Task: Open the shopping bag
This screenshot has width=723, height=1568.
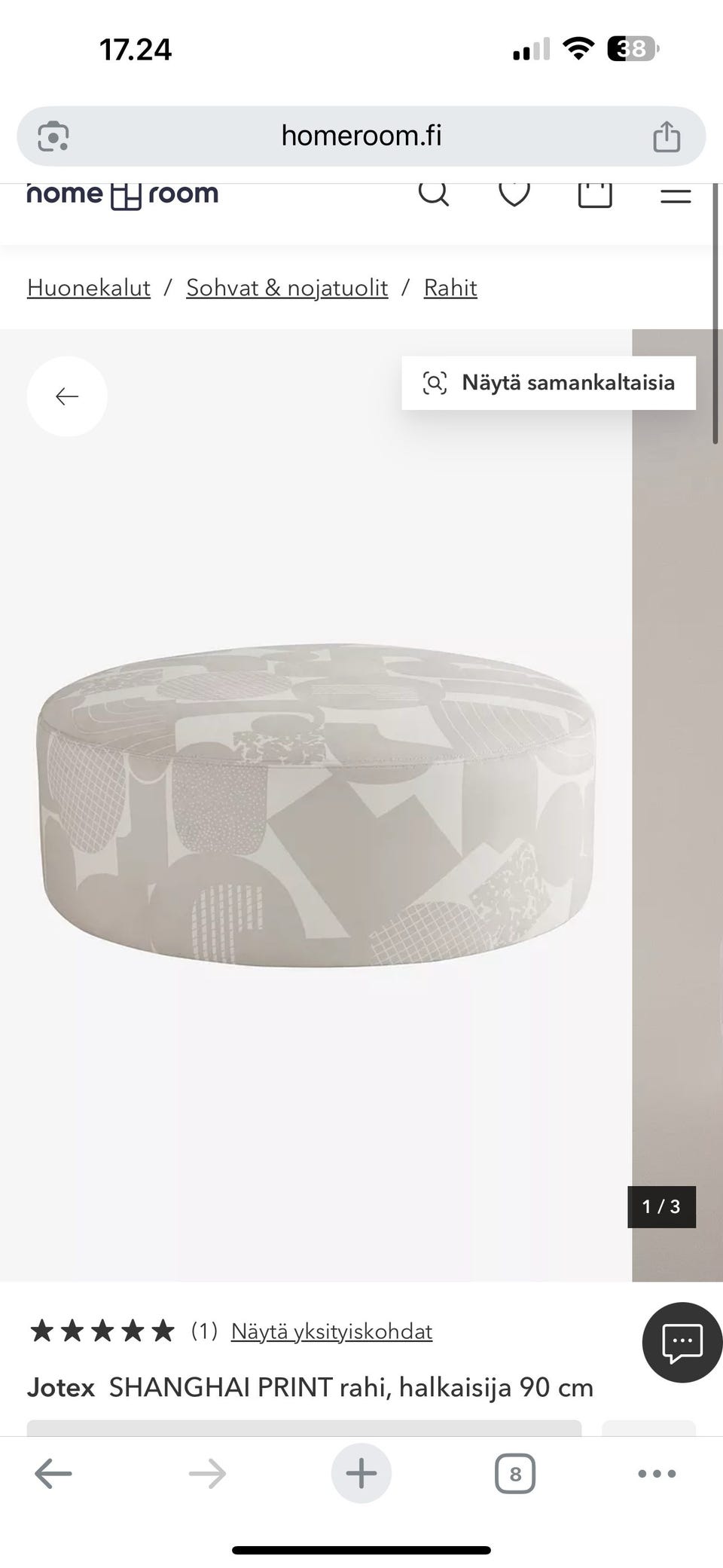Action: 594,194
